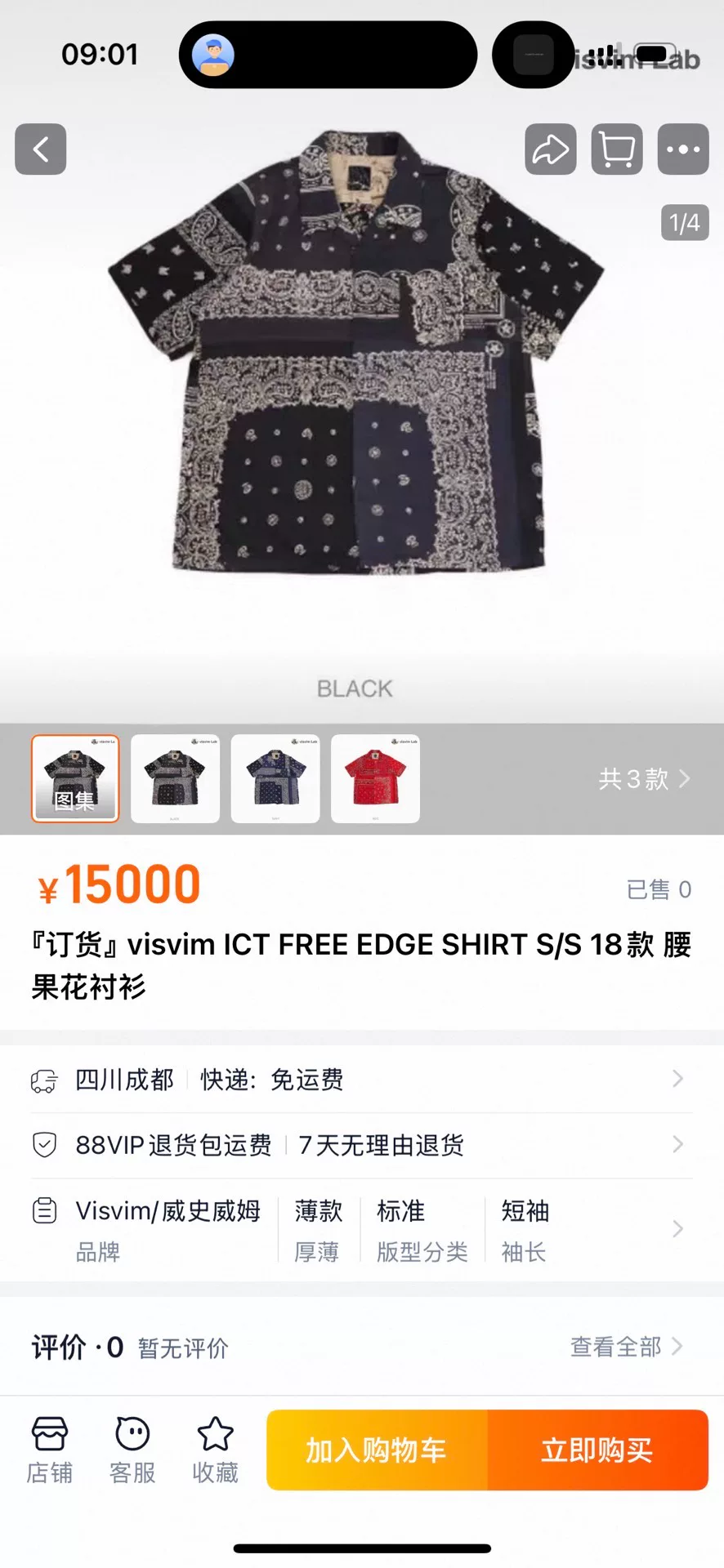The width and height of the screenshot is (724, 1568).
Task: Tap 加入购物车 to add to cart
Action: point(377,1450)
